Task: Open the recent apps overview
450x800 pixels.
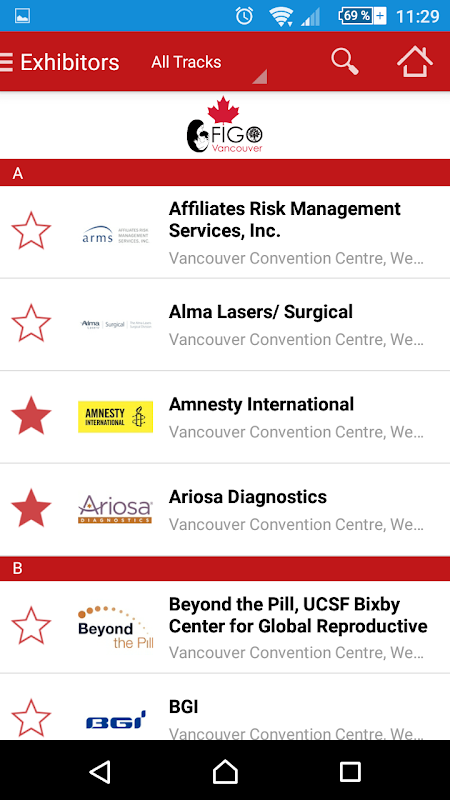Action: [x=350, y=771]
